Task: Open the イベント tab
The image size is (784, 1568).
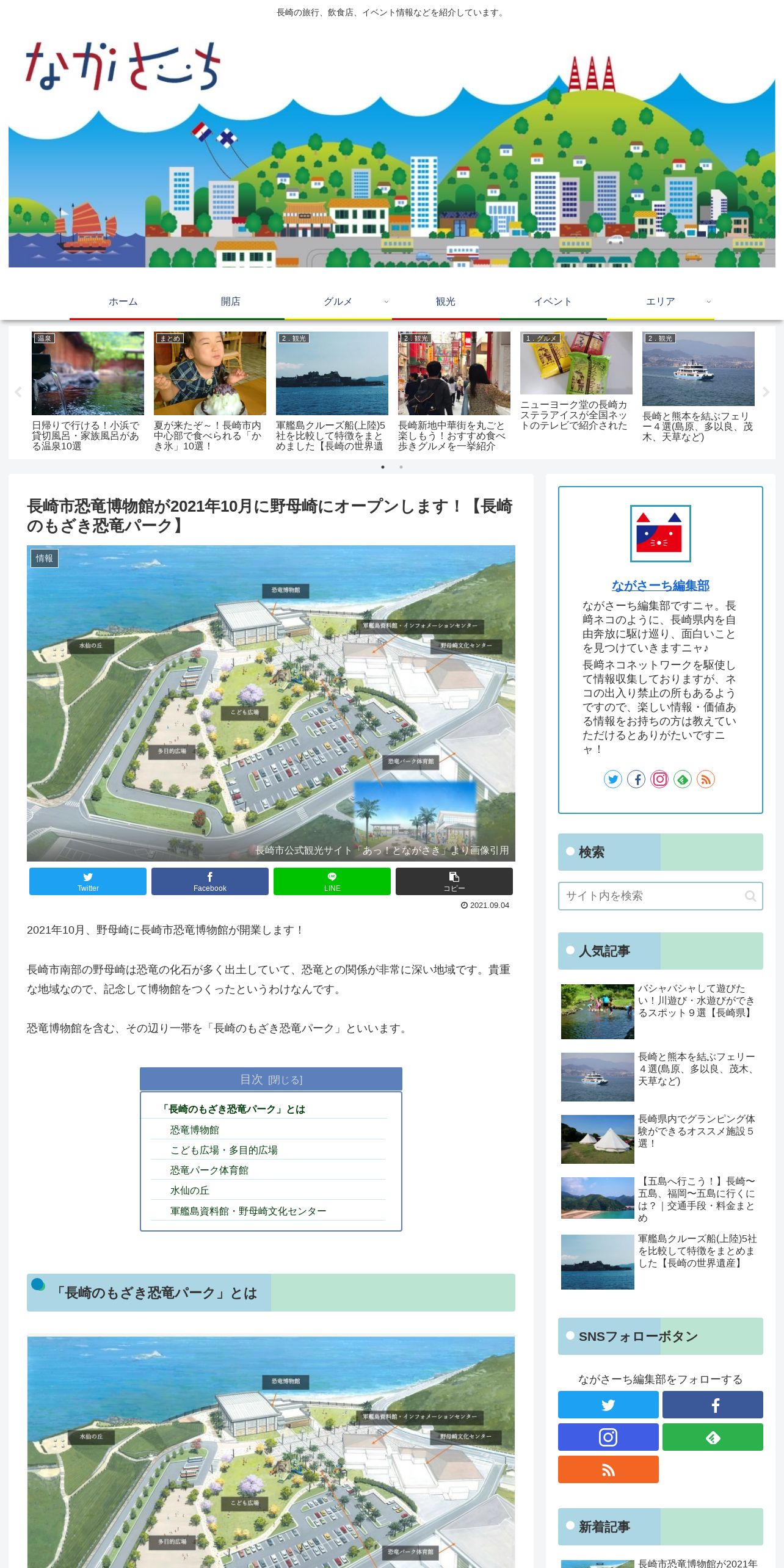Action: (x=553, y=302)
